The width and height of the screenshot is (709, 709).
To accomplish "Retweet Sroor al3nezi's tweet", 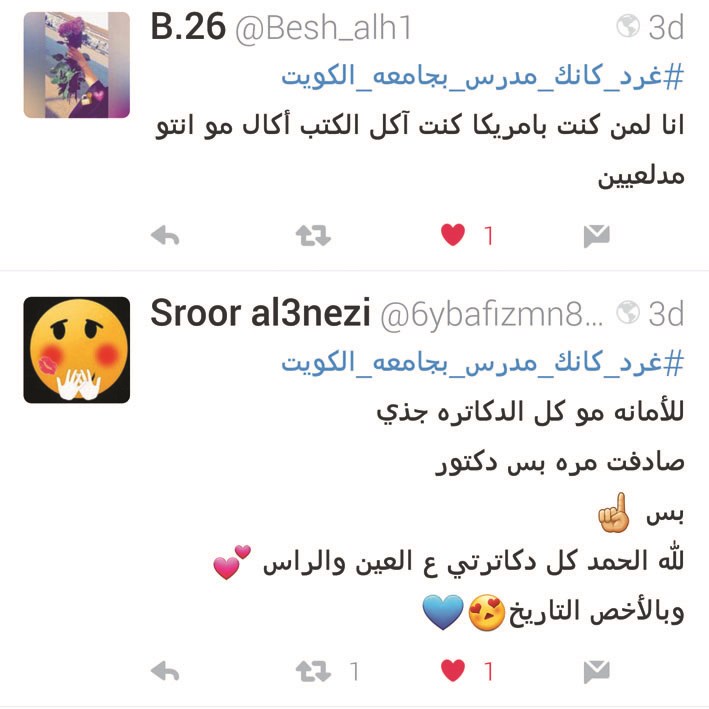I will pos(313,671).
